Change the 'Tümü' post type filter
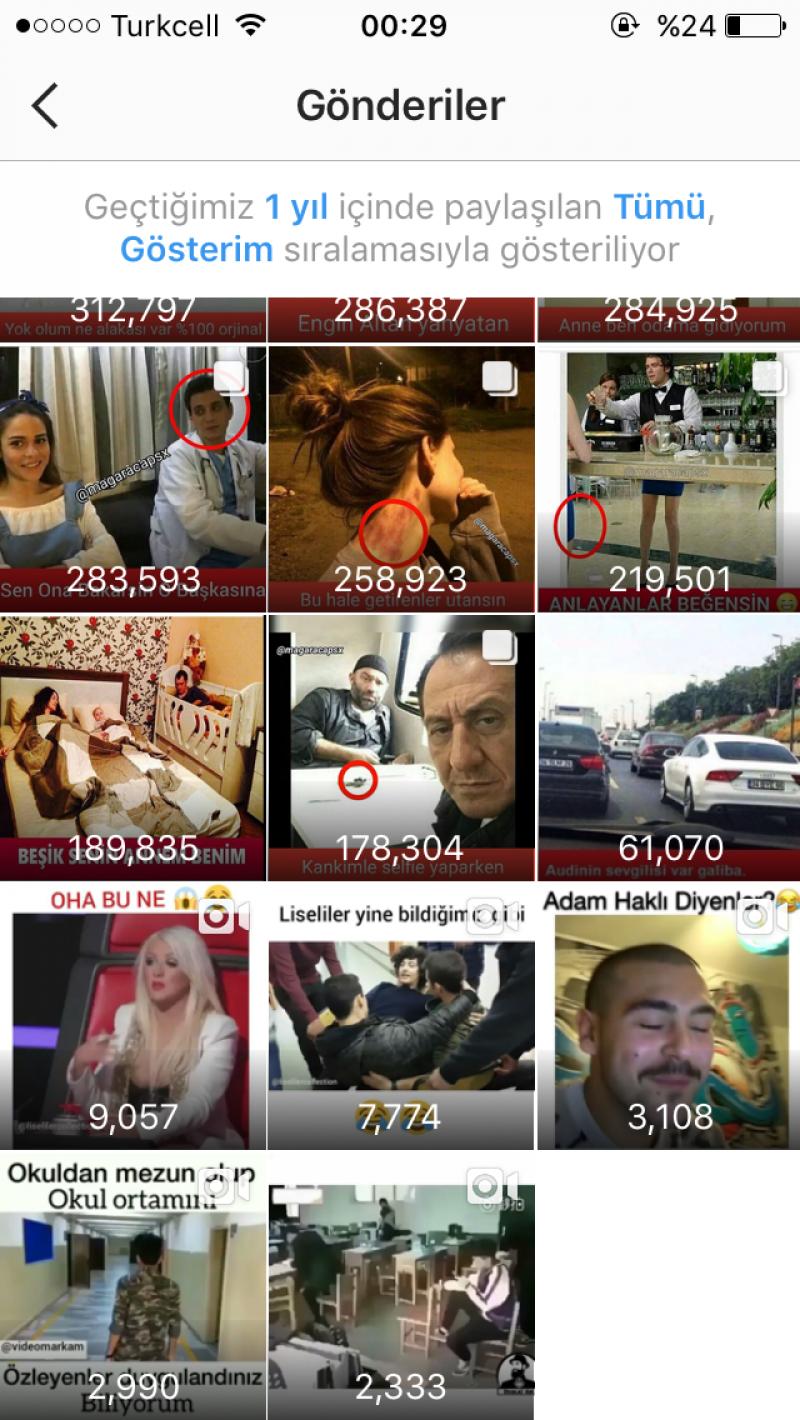Image resolution: width=800 pixels, height=1420 pixels. pyautogui.click(x=660, y=208)
